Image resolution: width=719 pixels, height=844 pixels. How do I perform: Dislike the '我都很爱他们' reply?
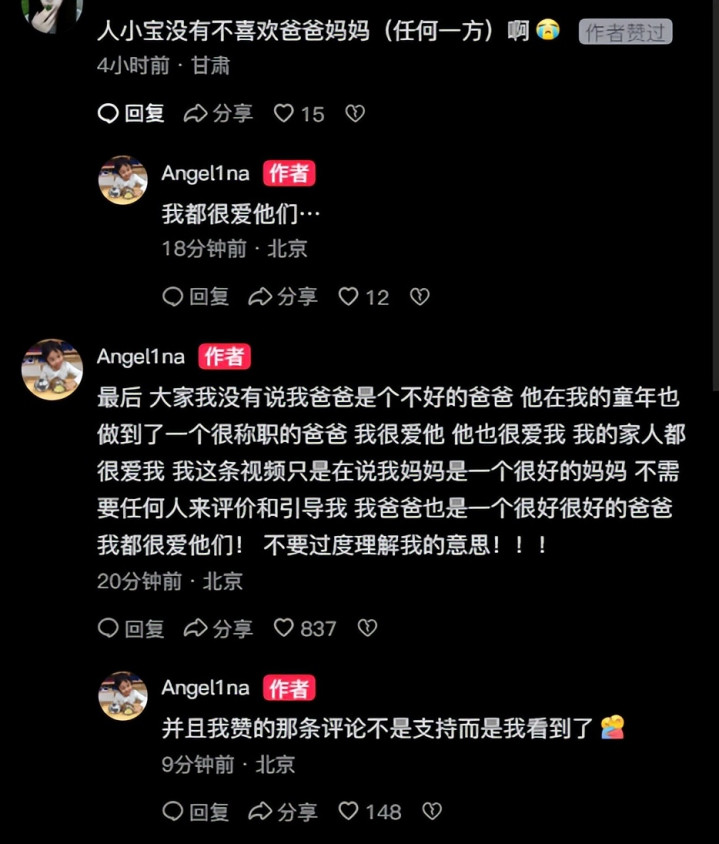tap(420, 297)
